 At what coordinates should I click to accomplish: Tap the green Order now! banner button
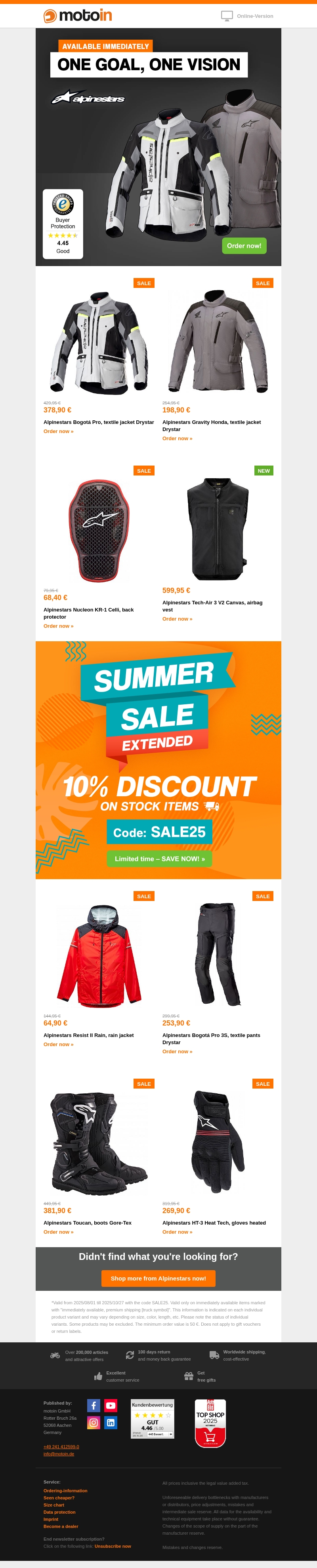click(x=244, y=246)
